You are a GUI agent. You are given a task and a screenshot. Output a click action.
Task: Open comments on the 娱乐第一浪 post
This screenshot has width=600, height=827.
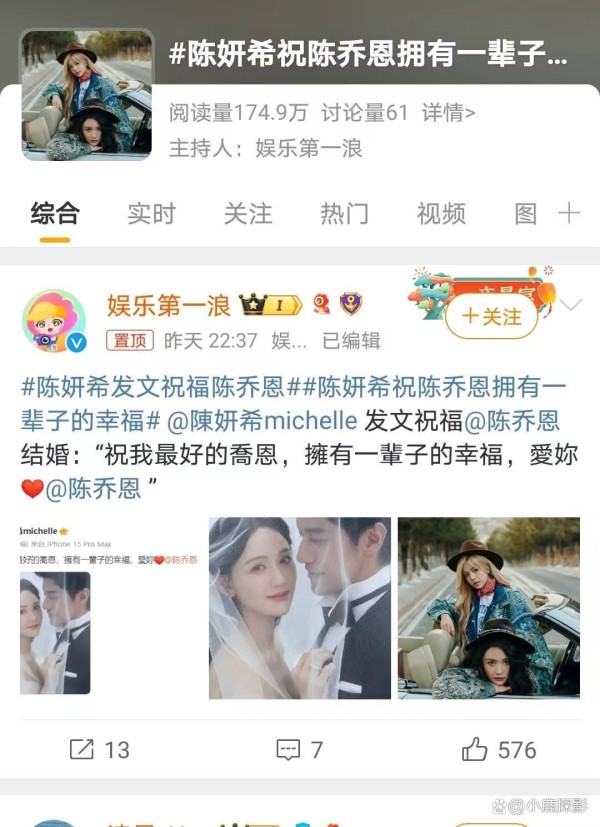[299, 749]
